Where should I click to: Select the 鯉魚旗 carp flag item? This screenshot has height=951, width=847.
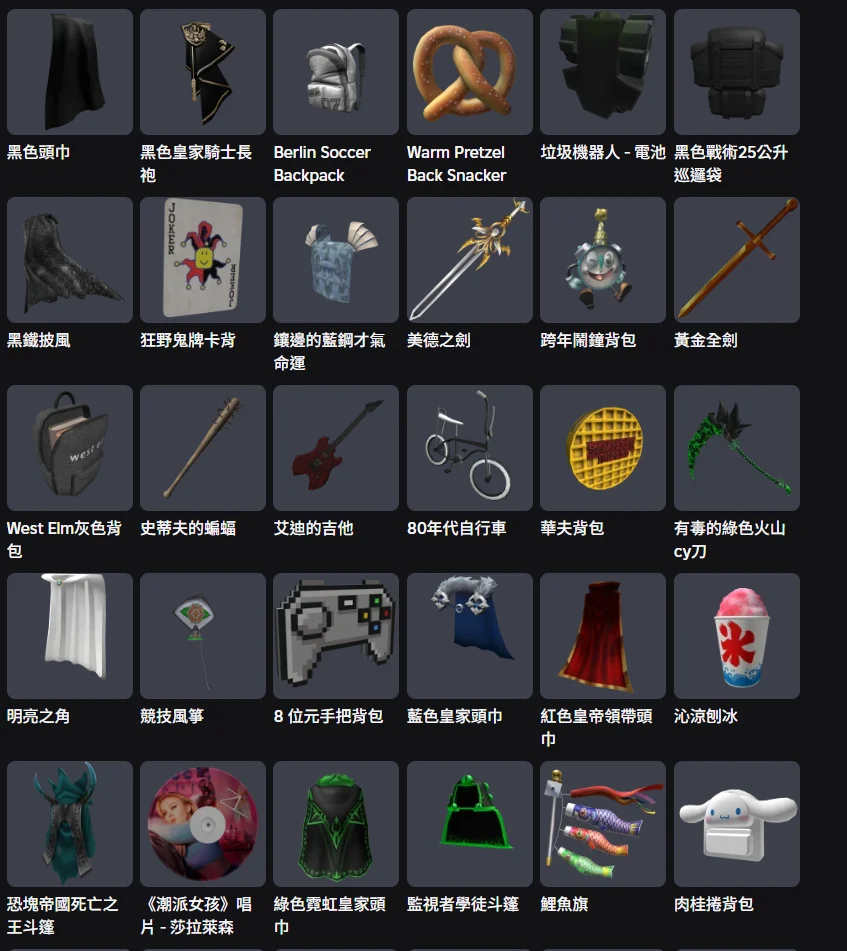603,824
